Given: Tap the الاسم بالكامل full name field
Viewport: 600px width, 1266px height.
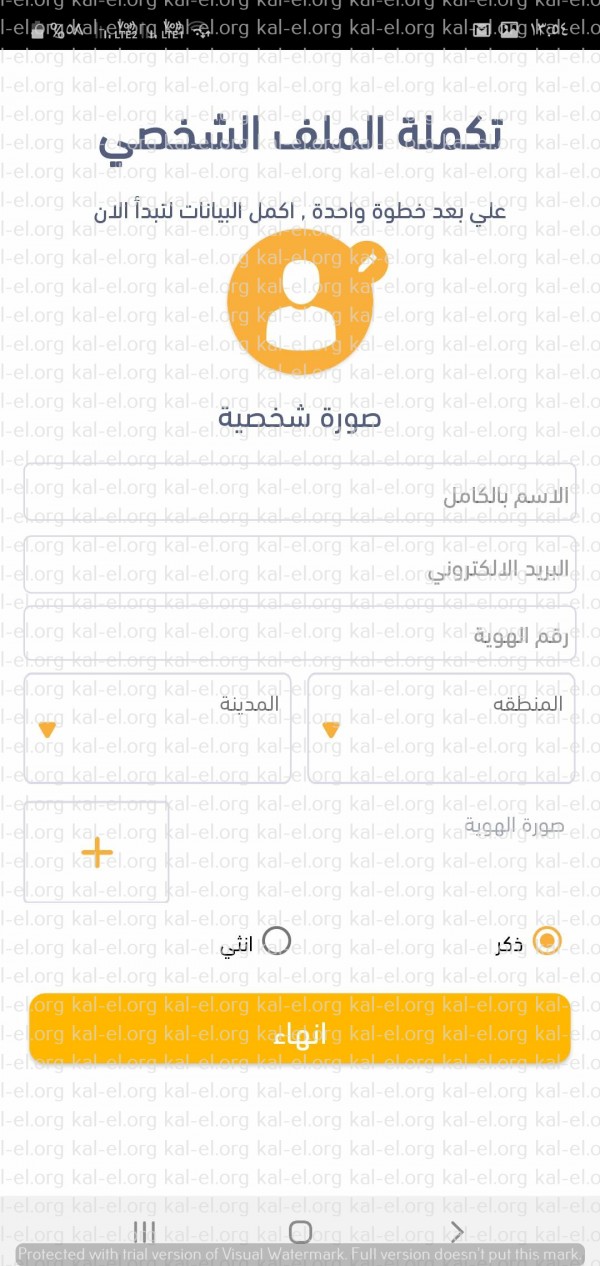Looking at the screenshot, I should 300,491.
